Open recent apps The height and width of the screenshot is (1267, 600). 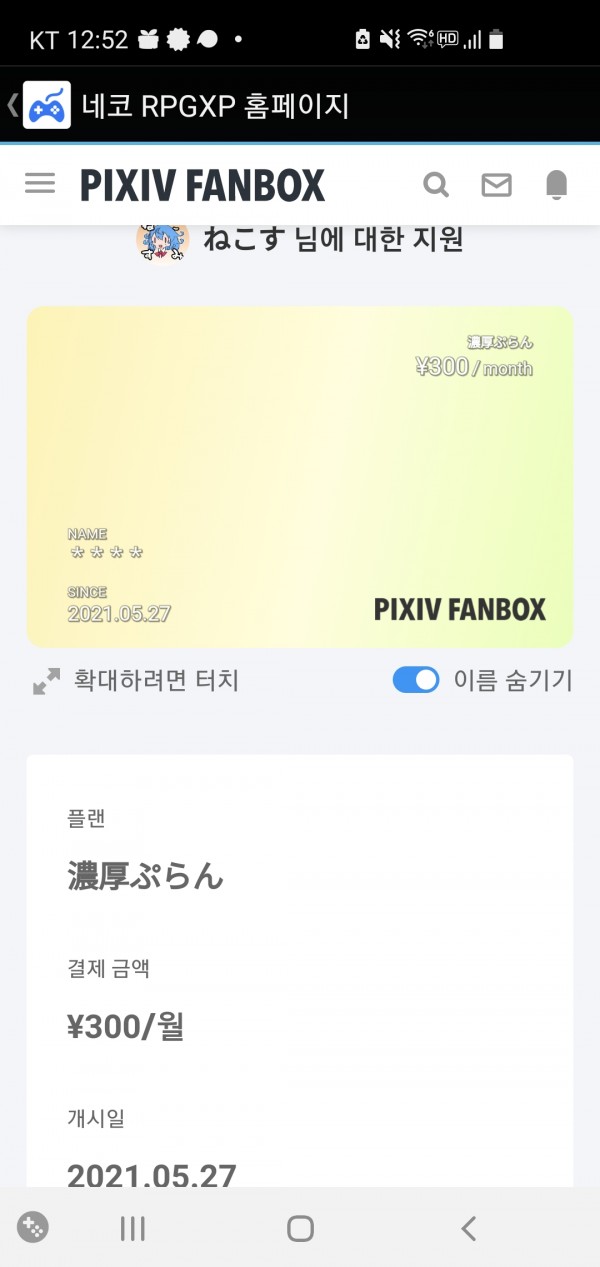tap(132, 1228)
